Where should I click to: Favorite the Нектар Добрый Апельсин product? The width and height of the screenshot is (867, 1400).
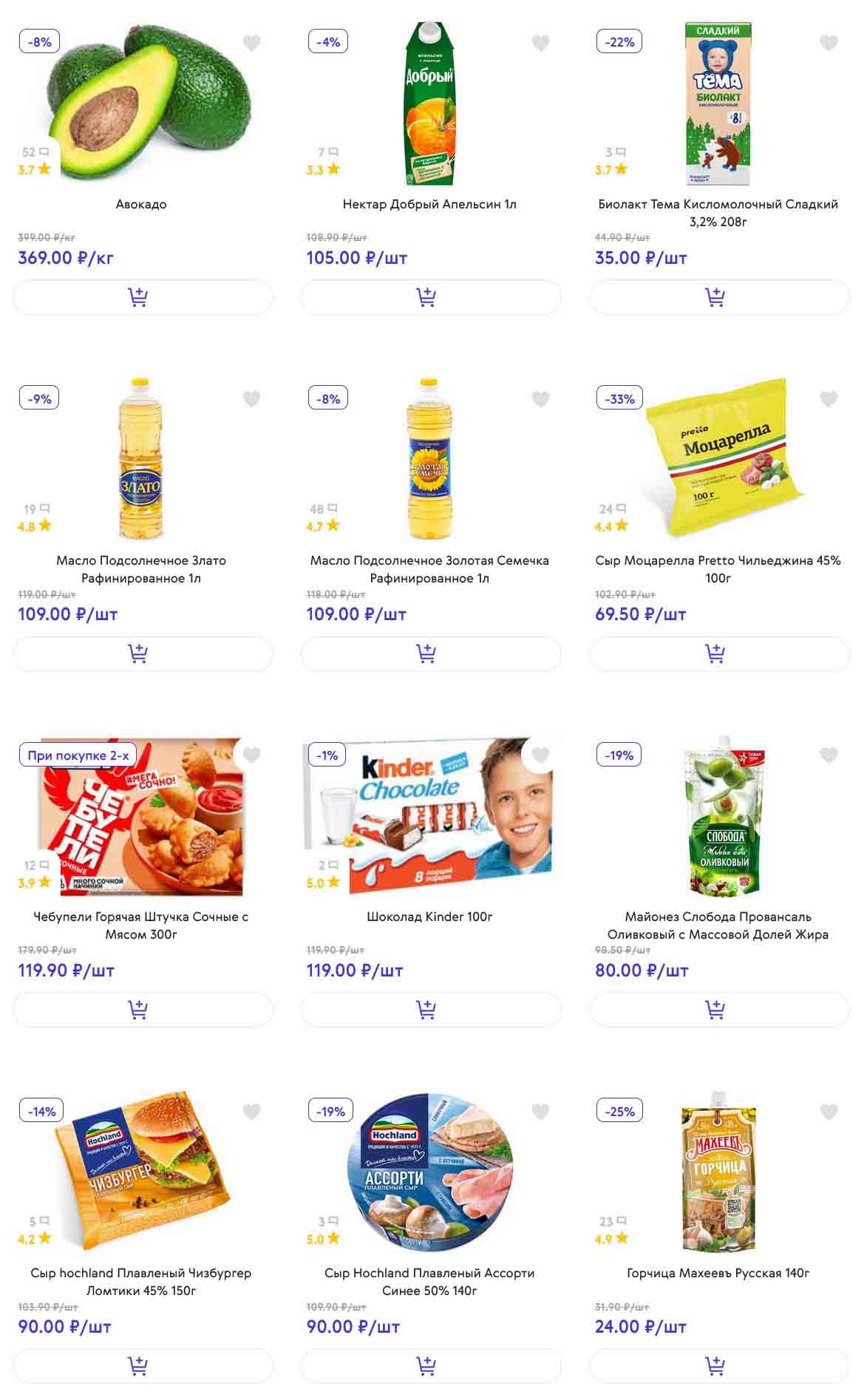540,43
